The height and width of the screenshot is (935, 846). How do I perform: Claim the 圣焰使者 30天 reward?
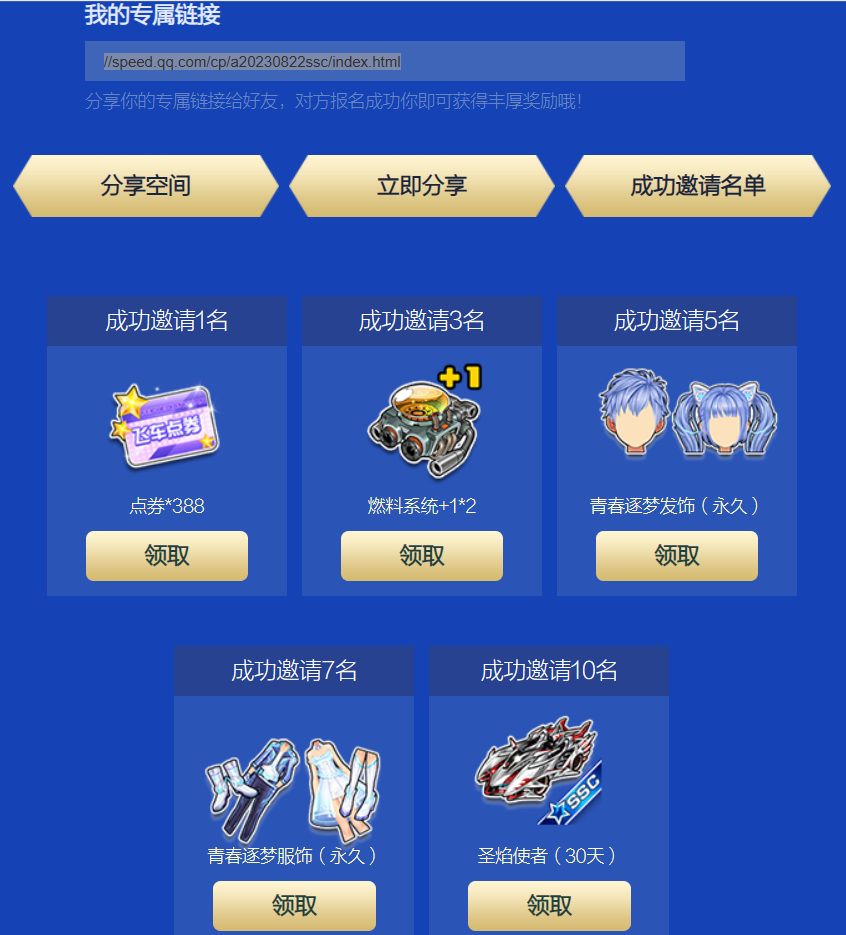click(x=549, y=906)
